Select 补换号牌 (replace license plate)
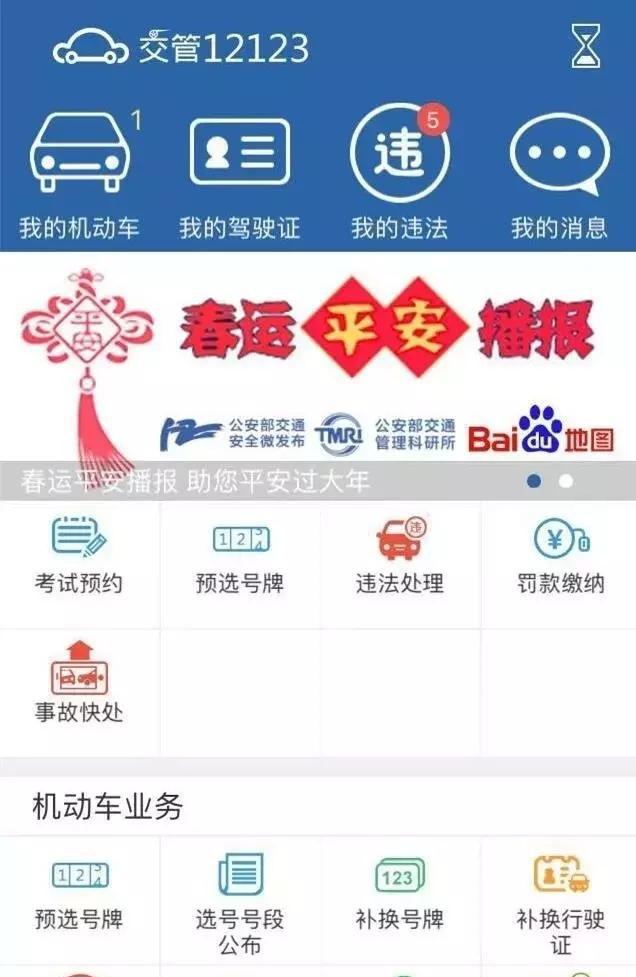636x977 pixels. coord(400,896)
